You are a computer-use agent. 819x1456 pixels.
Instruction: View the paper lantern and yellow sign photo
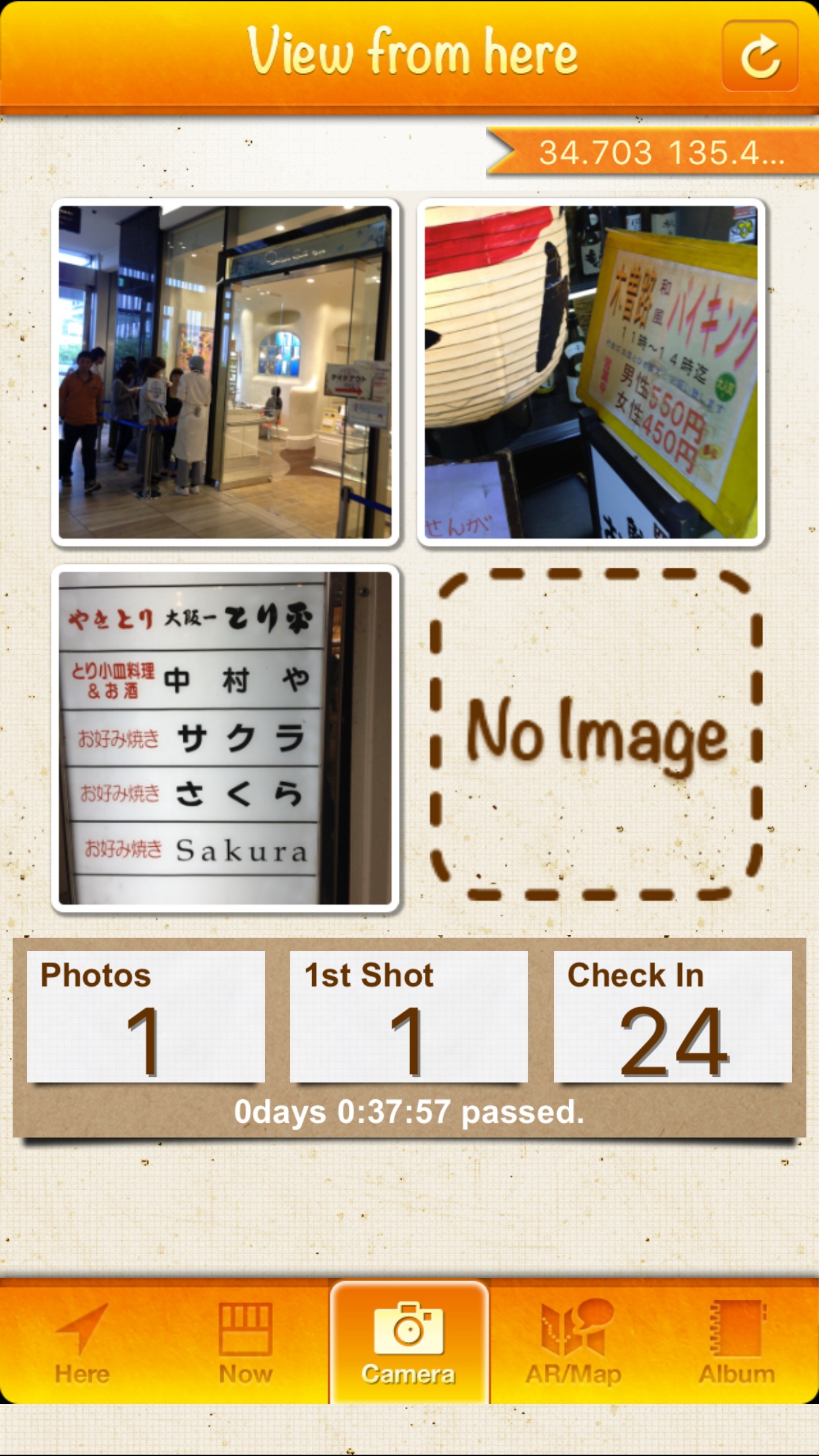pyautogui.click(x=591, y=373)
